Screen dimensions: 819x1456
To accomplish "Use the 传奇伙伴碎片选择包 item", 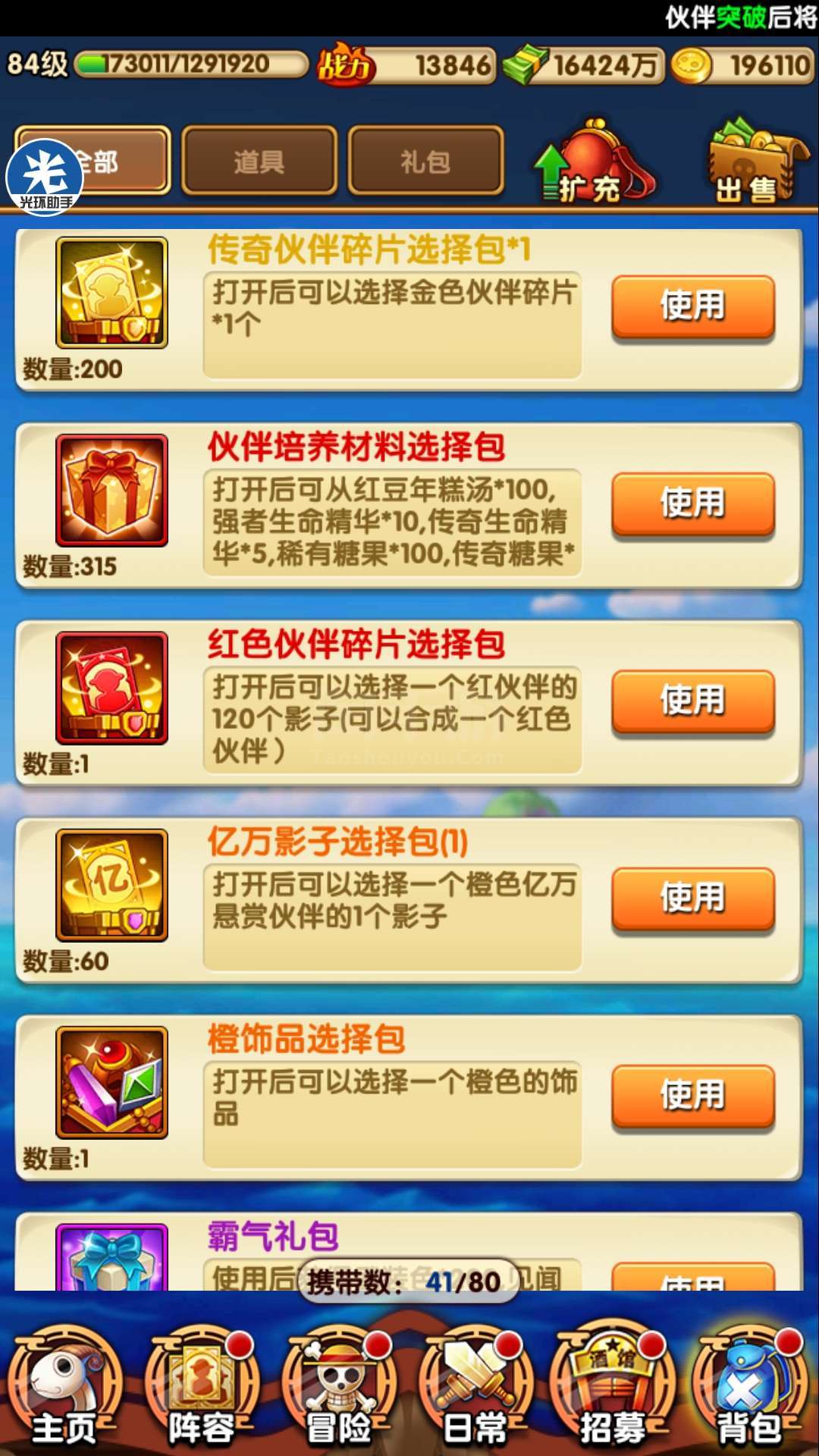I will (x=693, y=306).
